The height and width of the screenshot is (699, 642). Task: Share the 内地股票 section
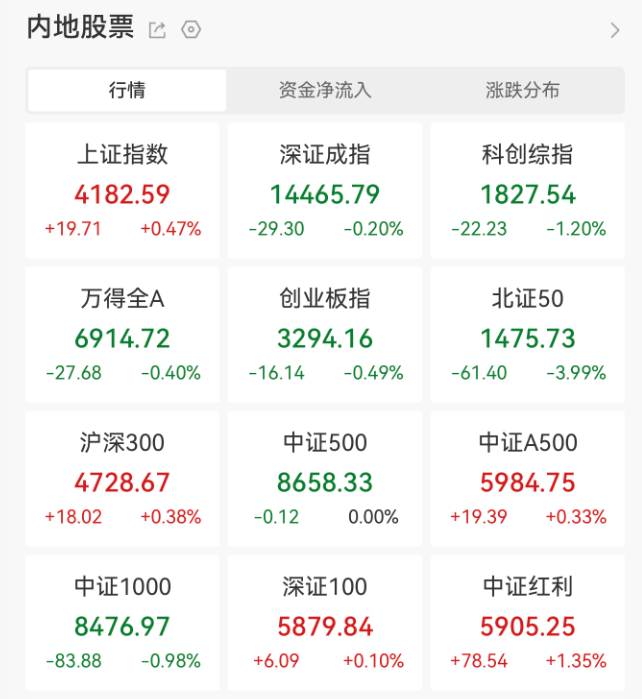(157, 30)
